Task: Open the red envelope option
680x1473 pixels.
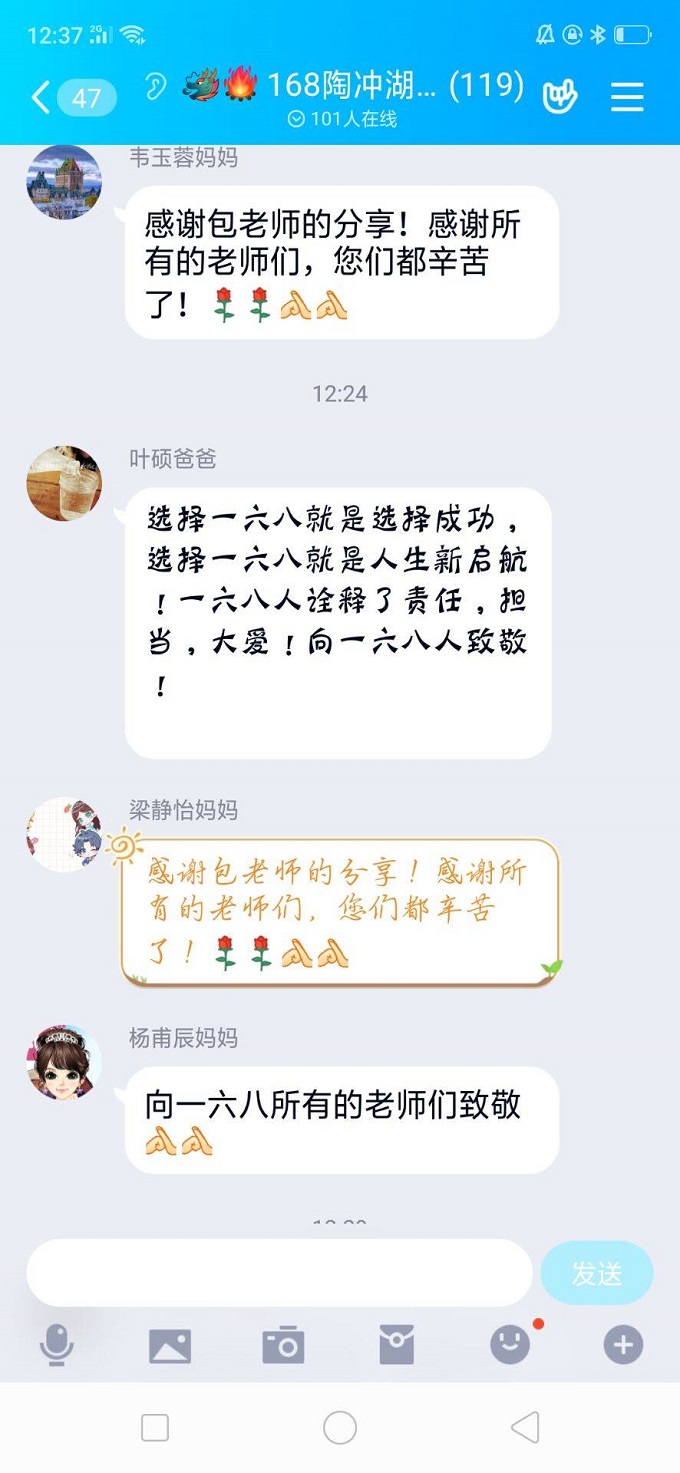Action: pos(396,1346)
